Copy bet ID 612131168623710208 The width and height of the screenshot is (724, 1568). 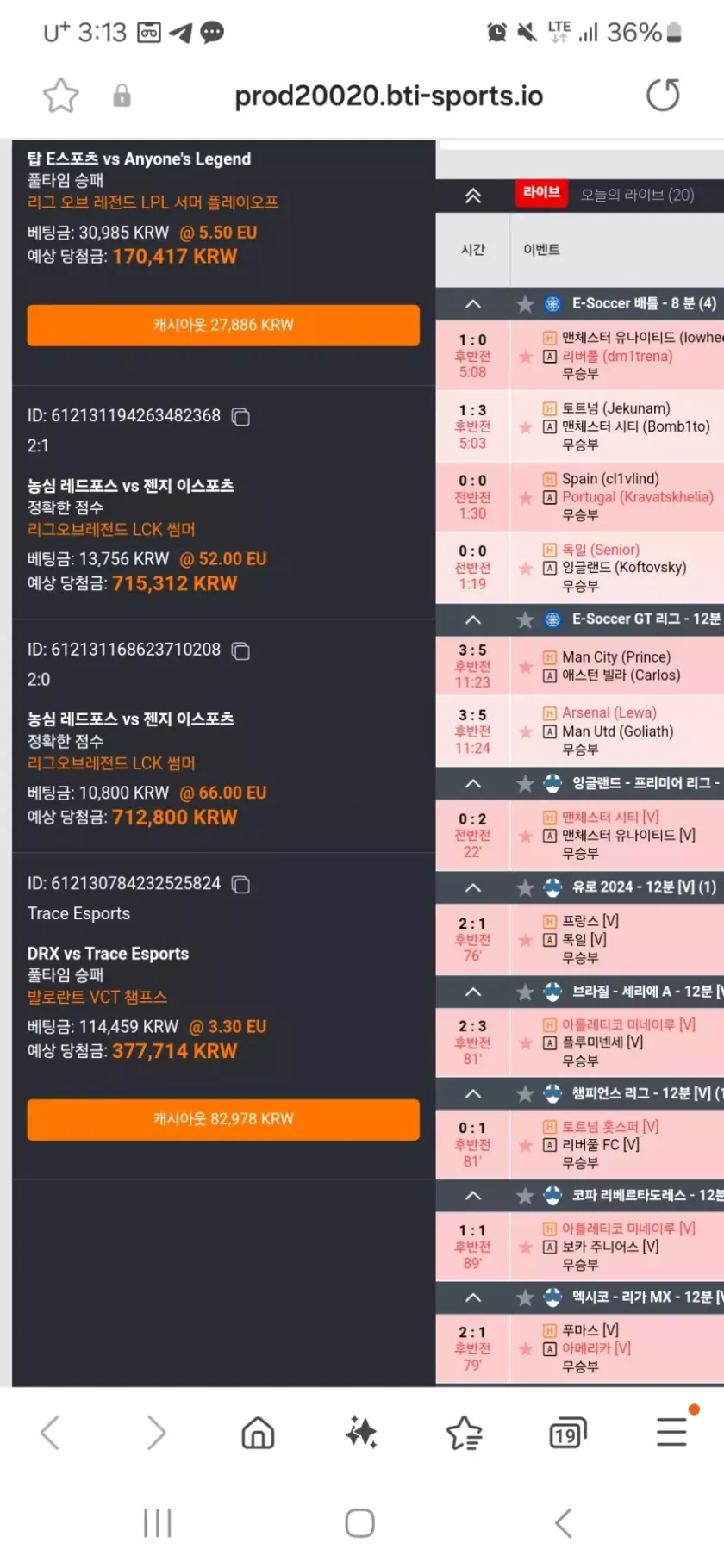point(241,650)
